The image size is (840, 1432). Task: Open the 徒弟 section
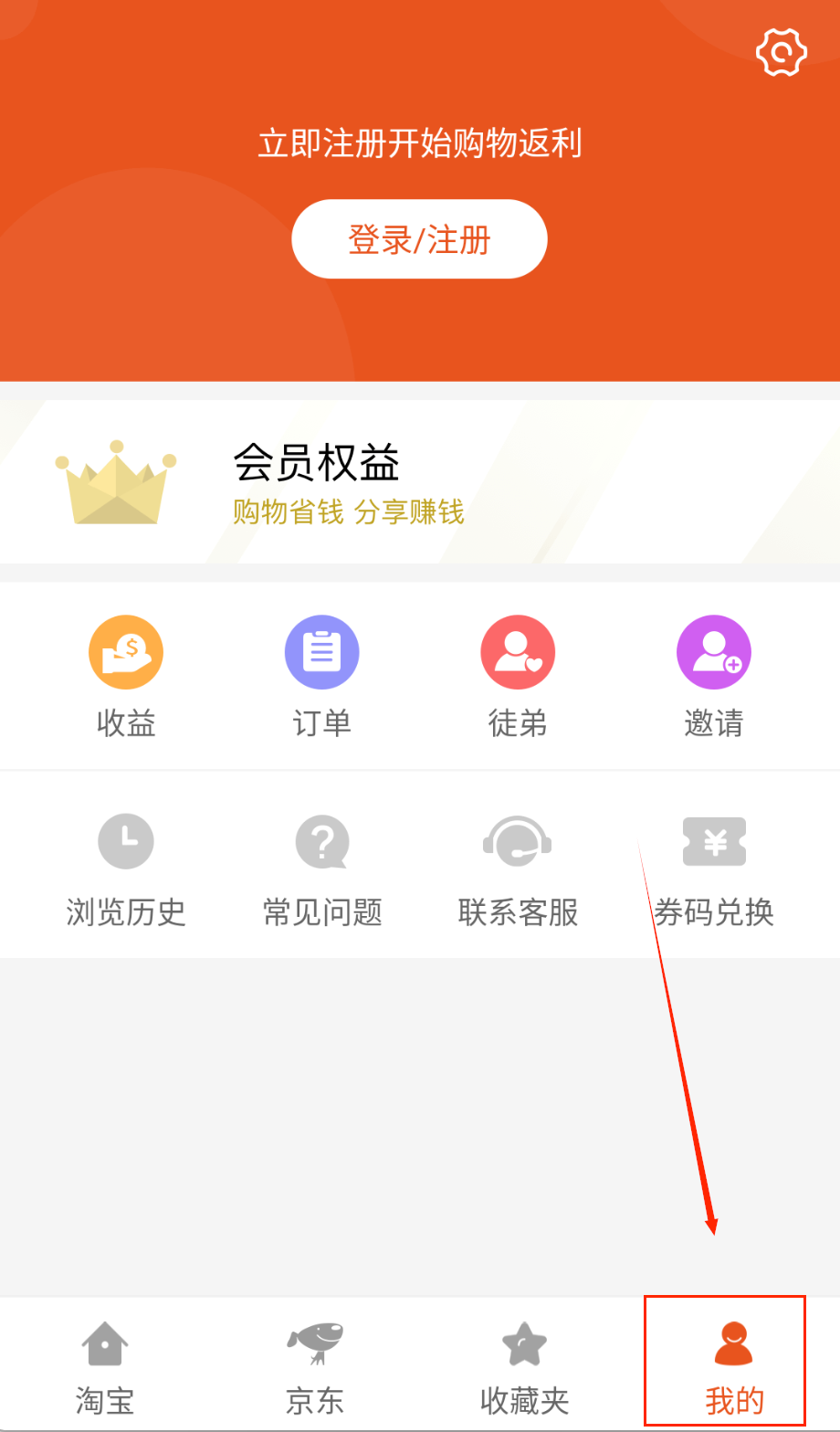point(518,677)
